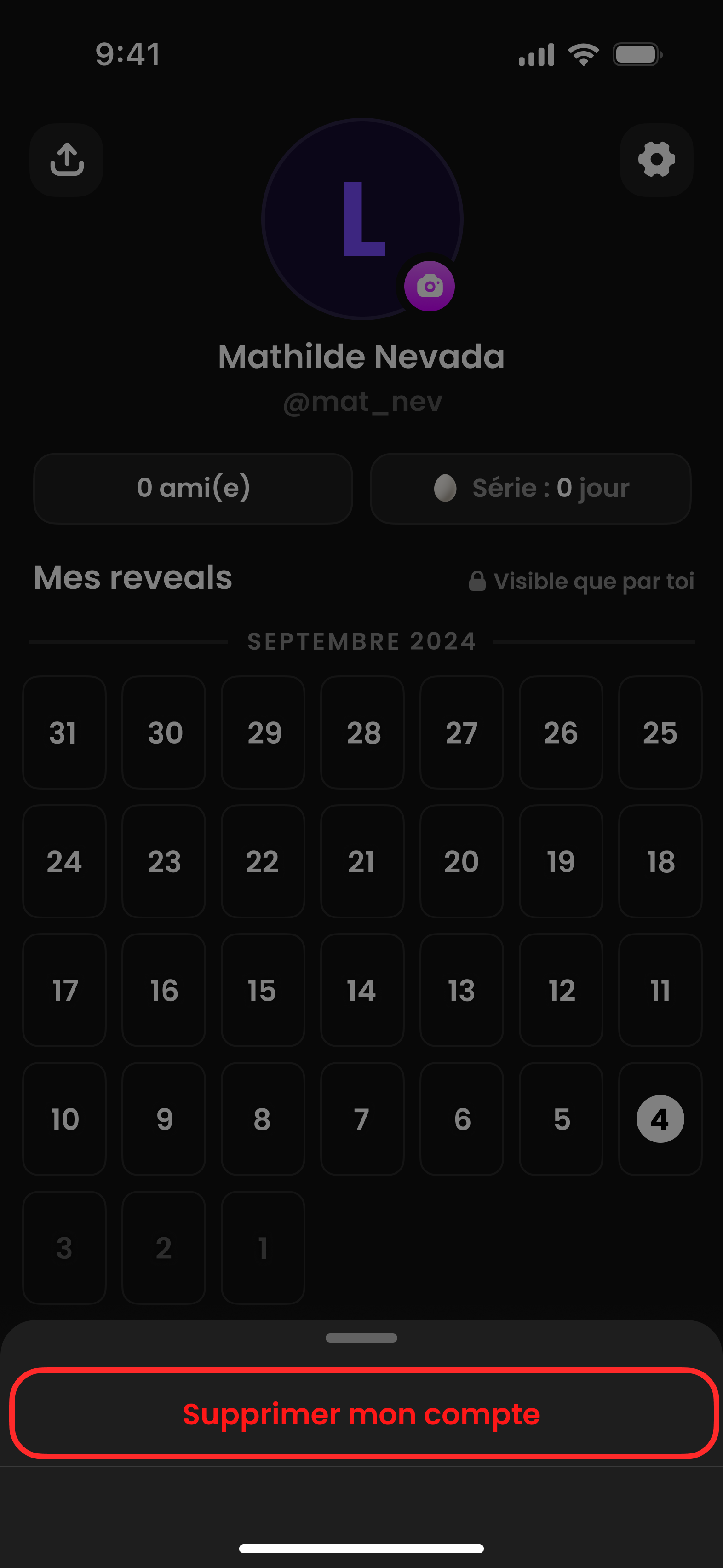Image resolution: width=723 pixels, height=1568 pixels.
Task: Tap Supprimer mon compte button
Action: [x=361, y=1413]
